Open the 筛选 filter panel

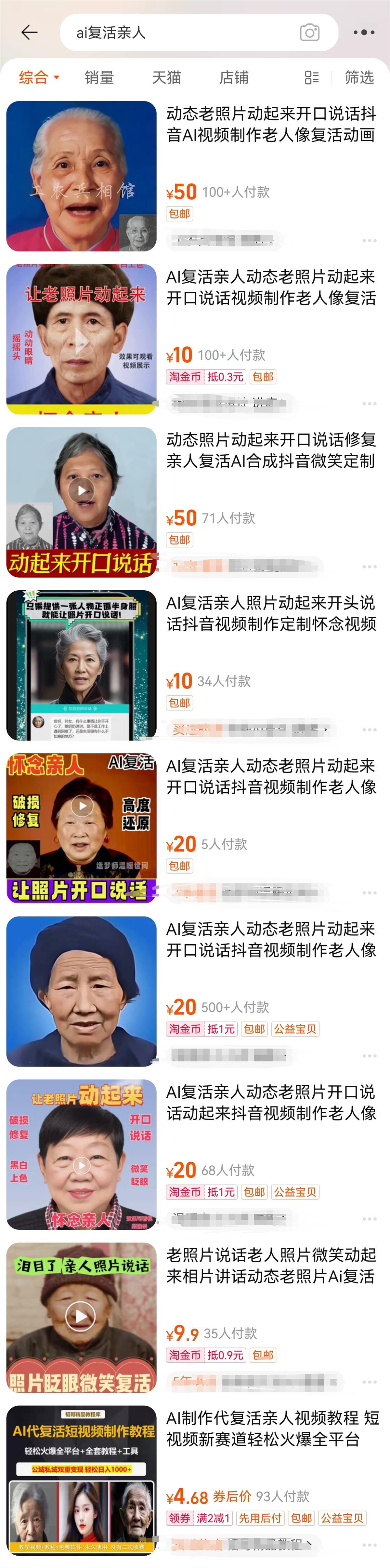pyautogui.click(x=359, y=77)
